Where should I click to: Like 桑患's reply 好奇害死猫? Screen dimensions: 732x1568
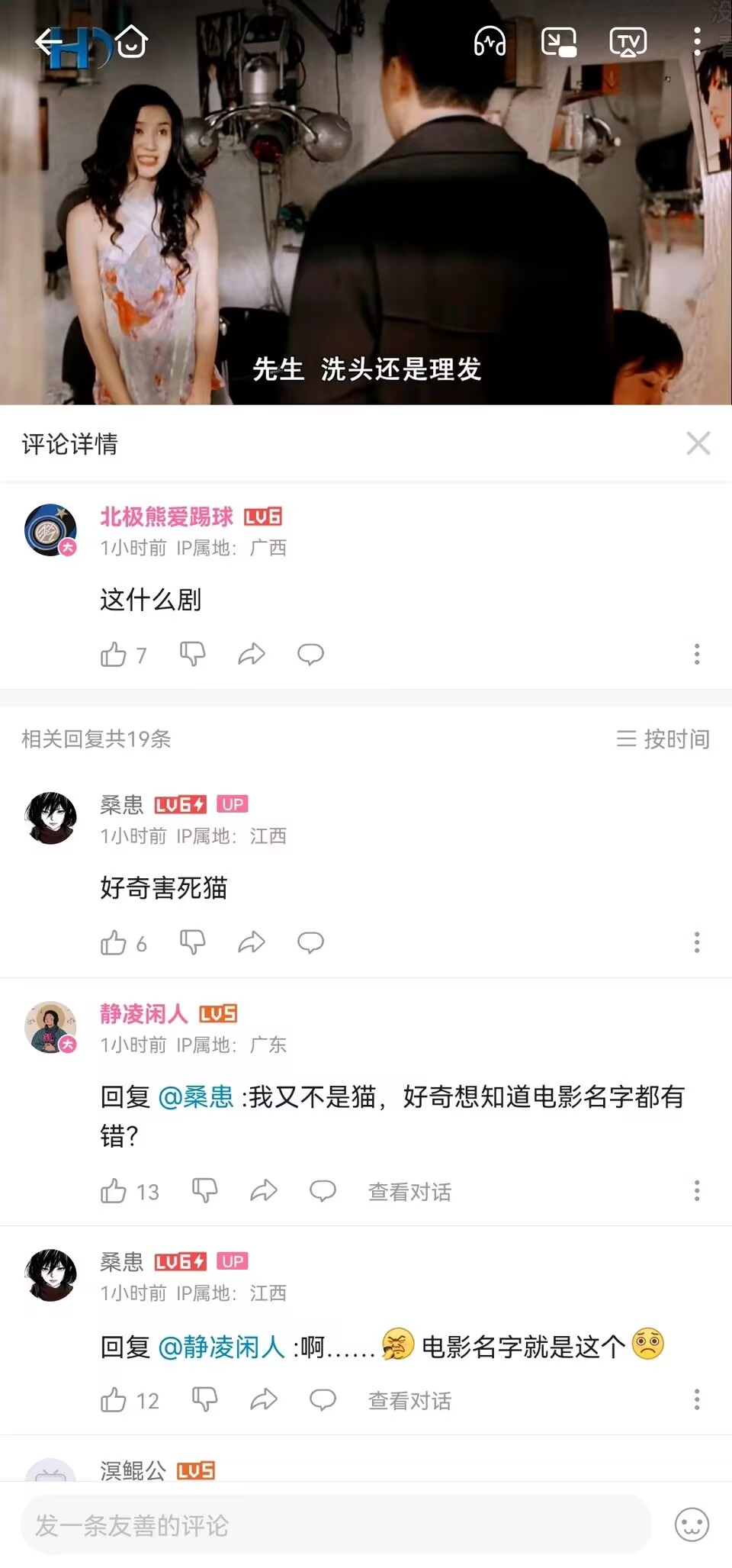coord(114,943)
